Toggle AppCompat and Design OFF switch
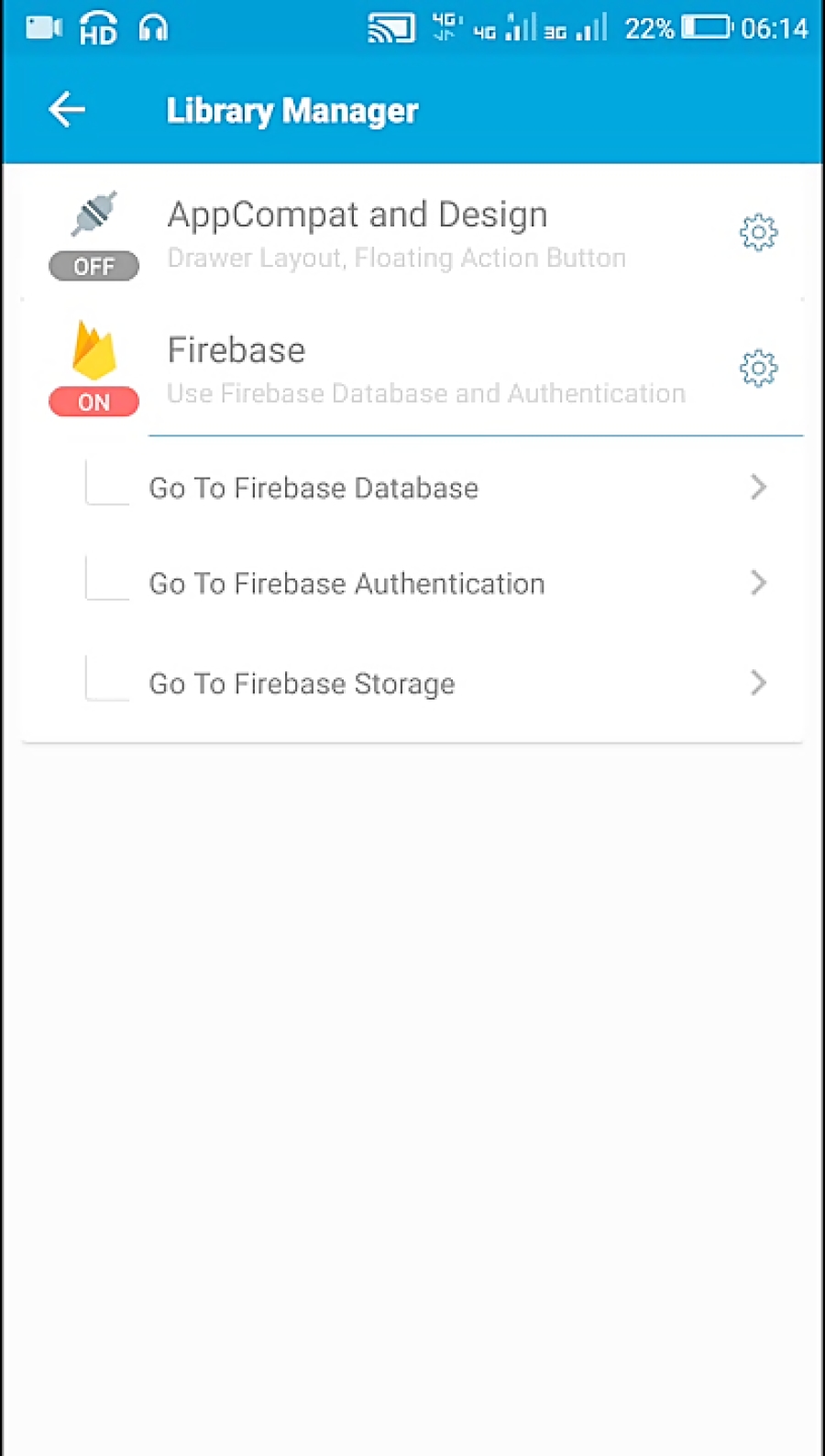Image resolution: width=825 pixels, height=1456 pixels. coord(93,266)
